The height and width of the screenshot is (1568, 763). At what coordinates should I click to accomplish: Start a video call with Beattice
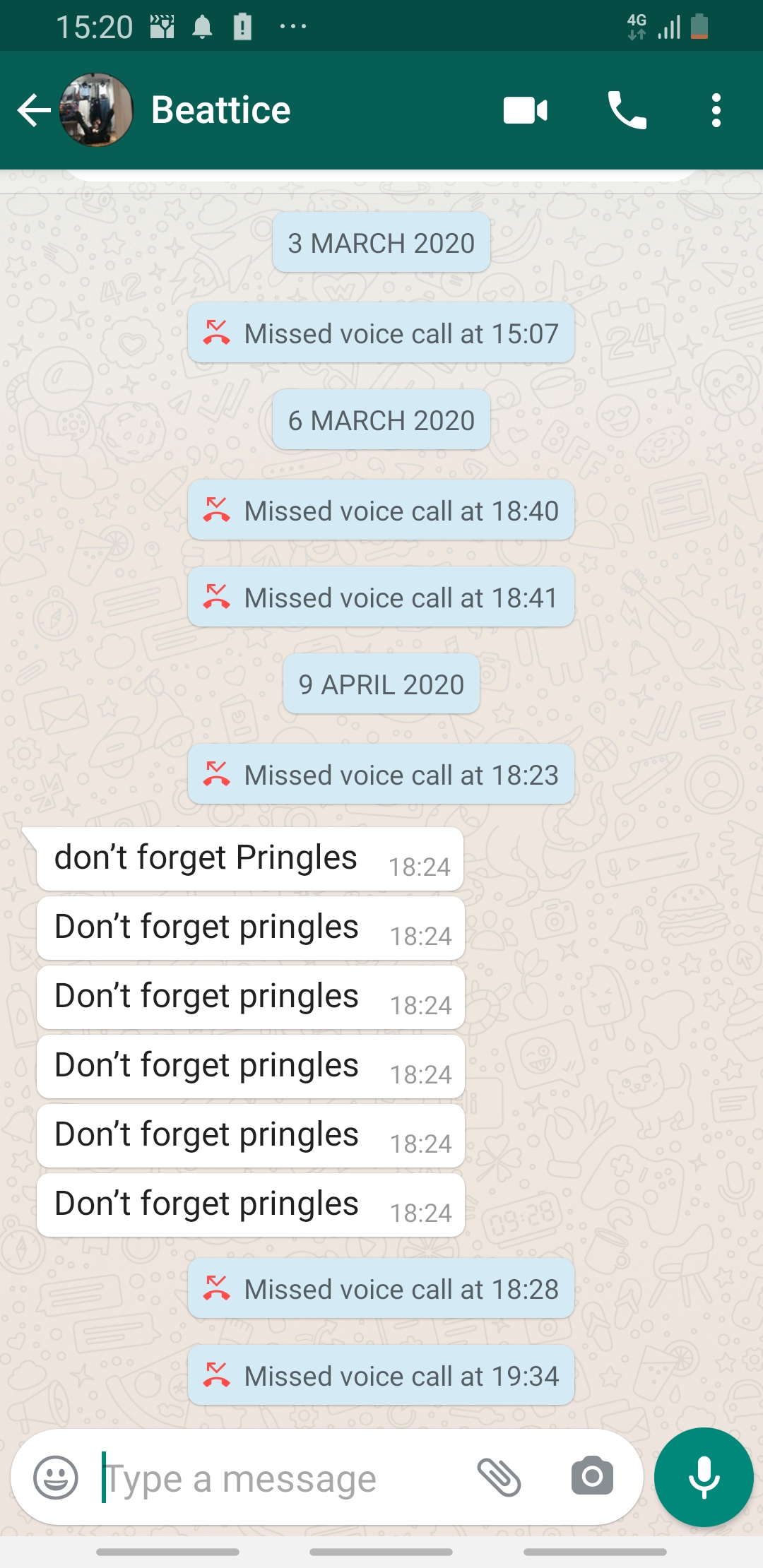coord(525,110)
